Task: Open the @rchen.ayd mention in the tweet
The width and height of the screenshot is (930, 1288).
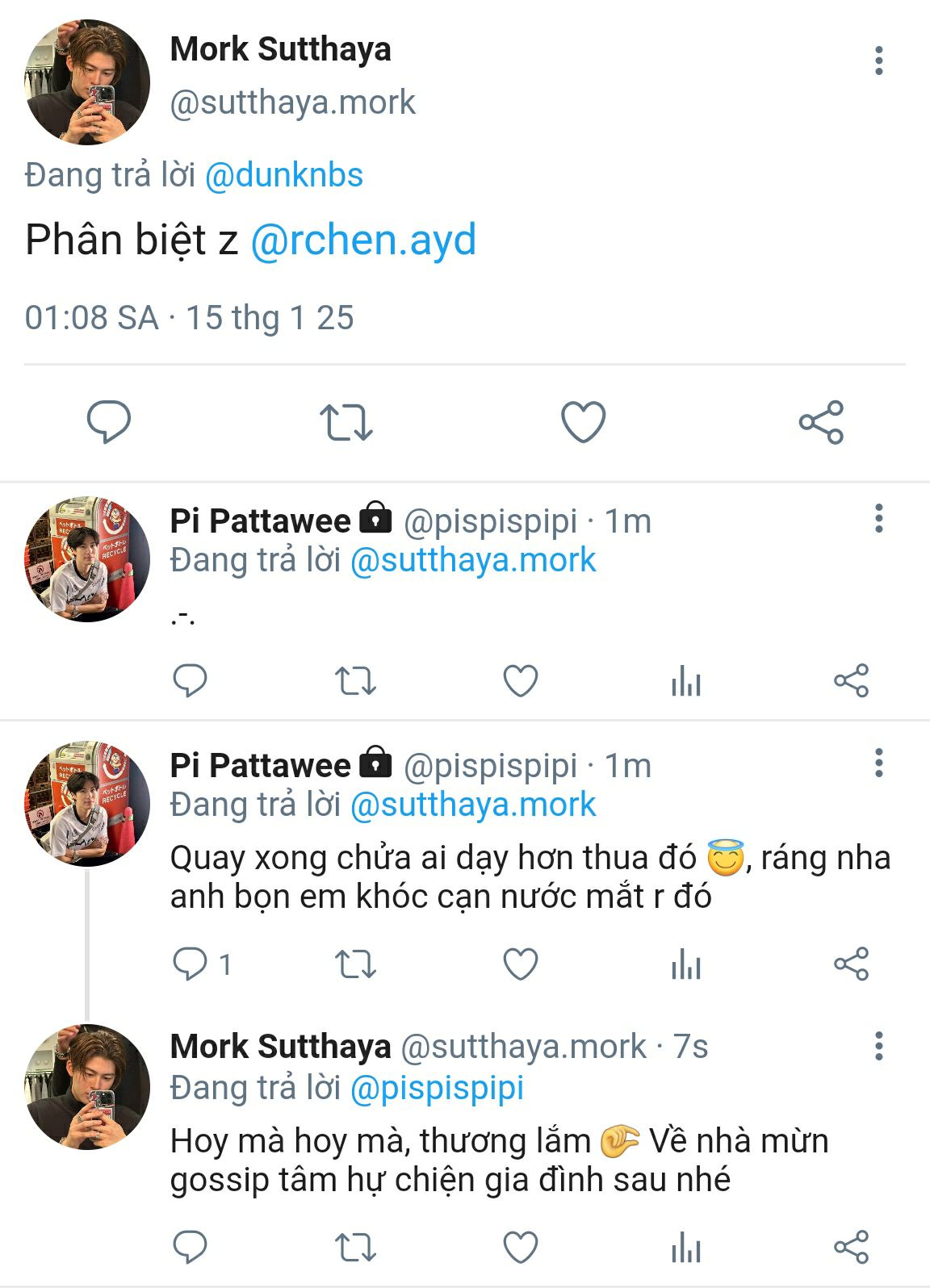Action: [x=363, y=240]
